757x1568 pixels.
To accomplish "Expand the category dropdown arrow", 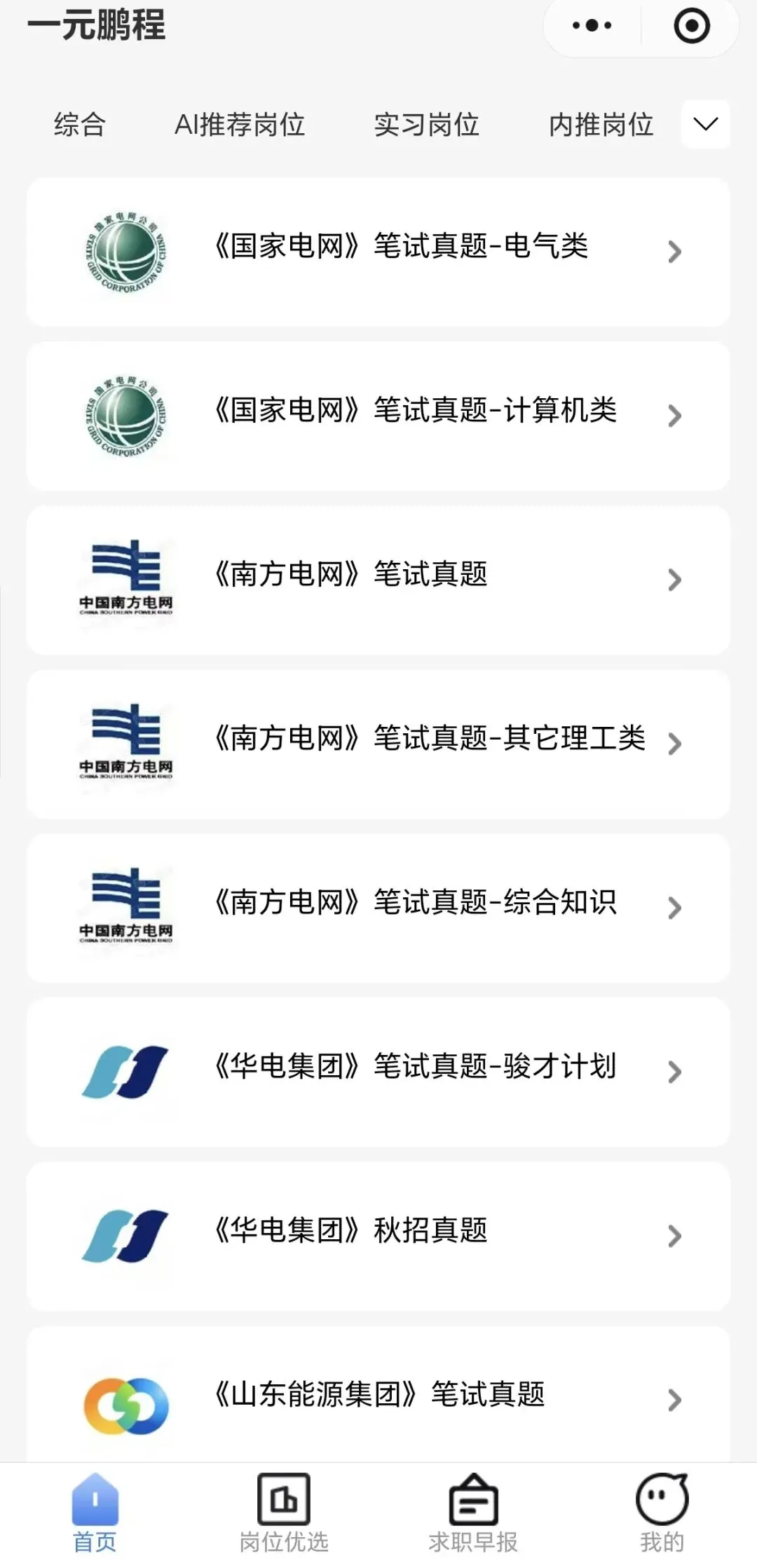I will (705, 124).
